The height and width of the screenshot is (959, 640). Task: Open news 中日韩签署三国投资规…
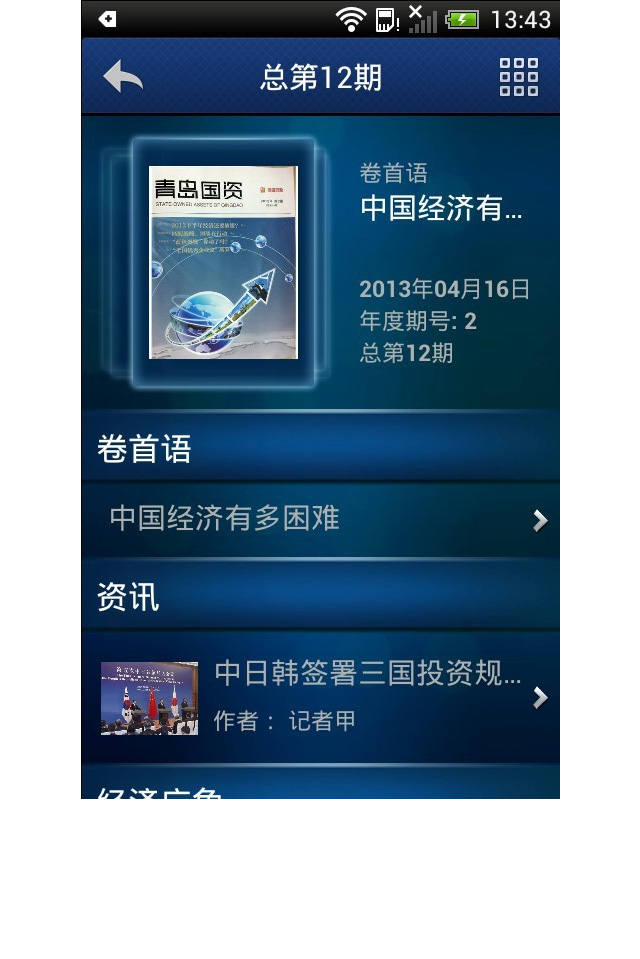click(320, 697)
